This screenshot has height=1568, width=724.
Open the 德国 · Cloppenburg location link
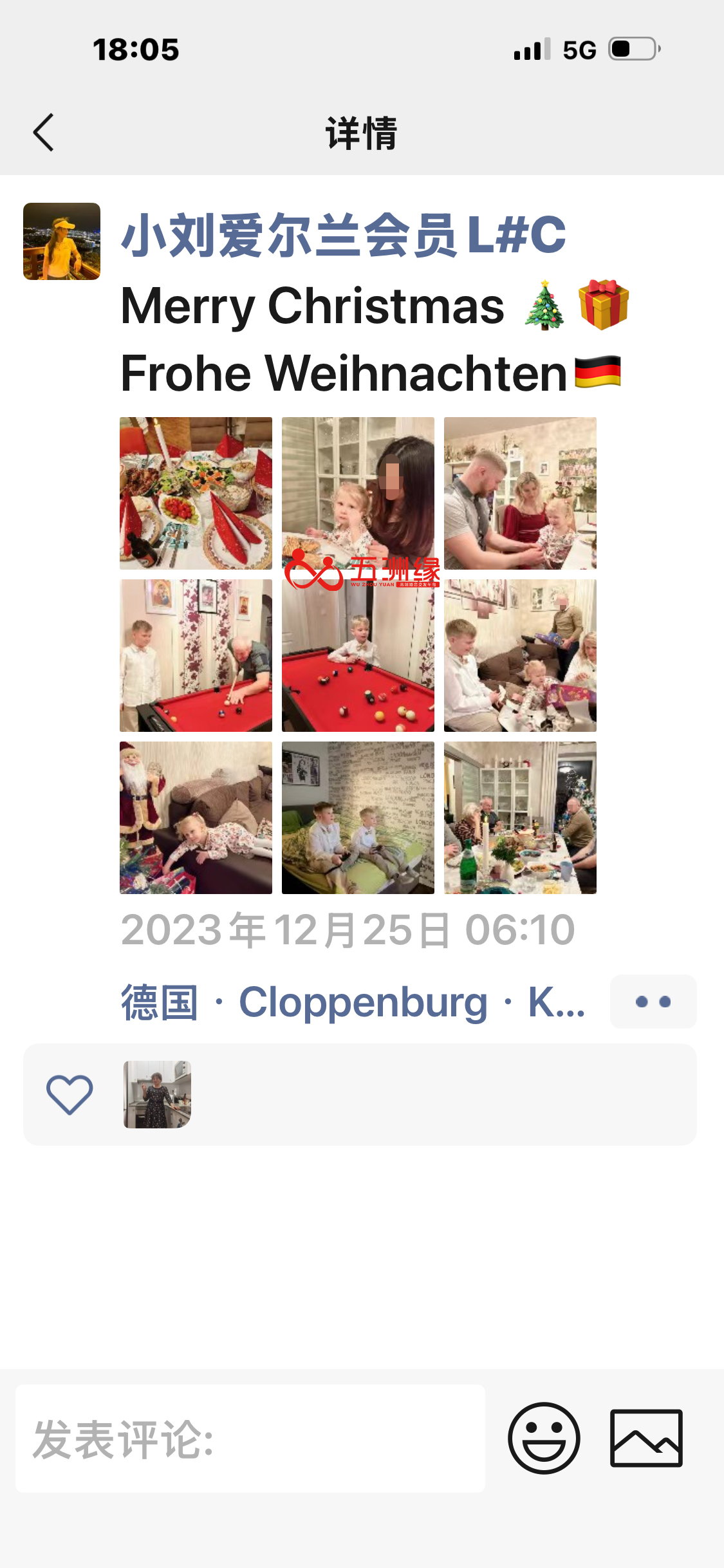click(x=353, y=1002)
